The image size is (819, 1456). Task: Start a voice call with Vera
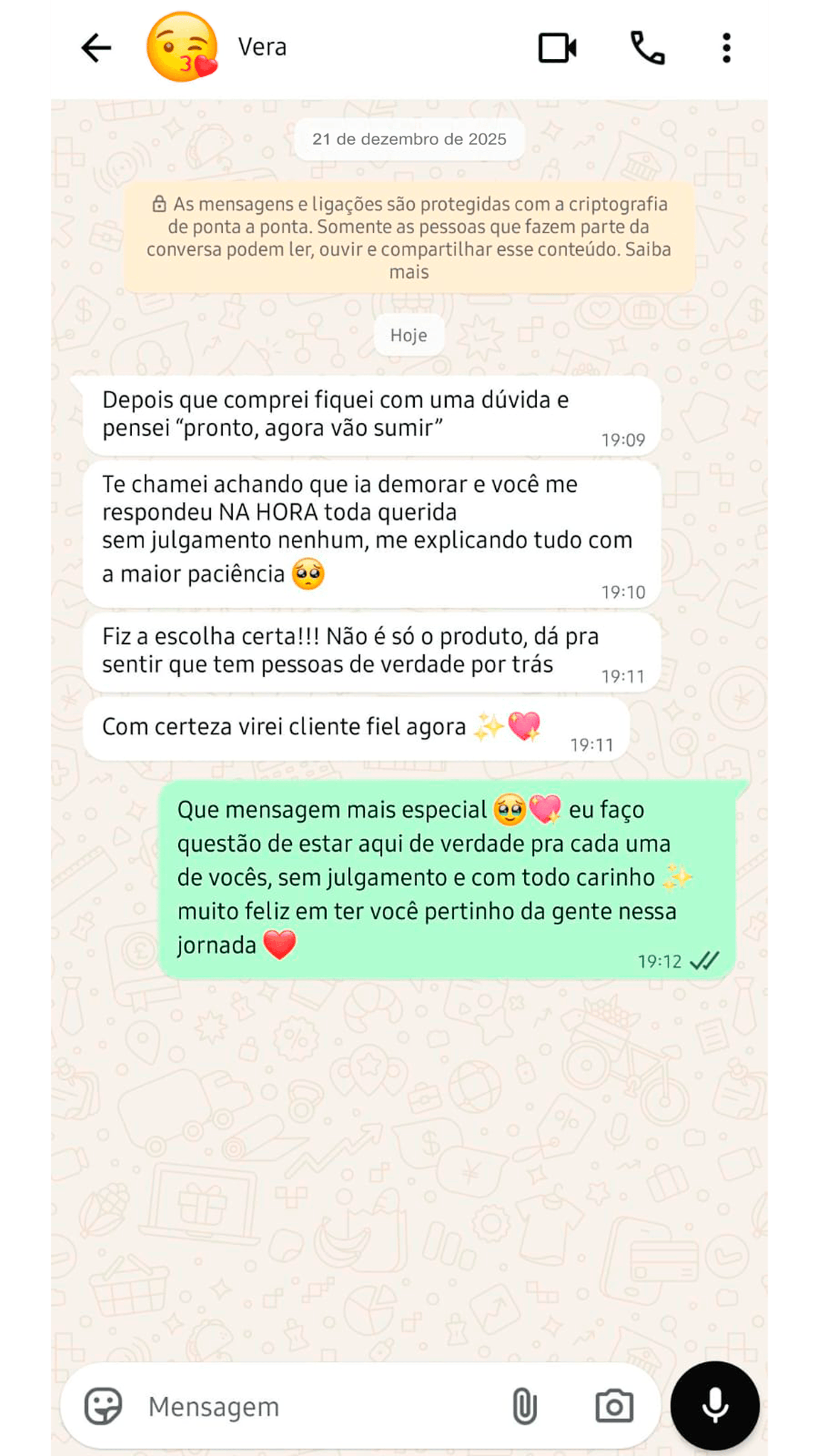647,47
